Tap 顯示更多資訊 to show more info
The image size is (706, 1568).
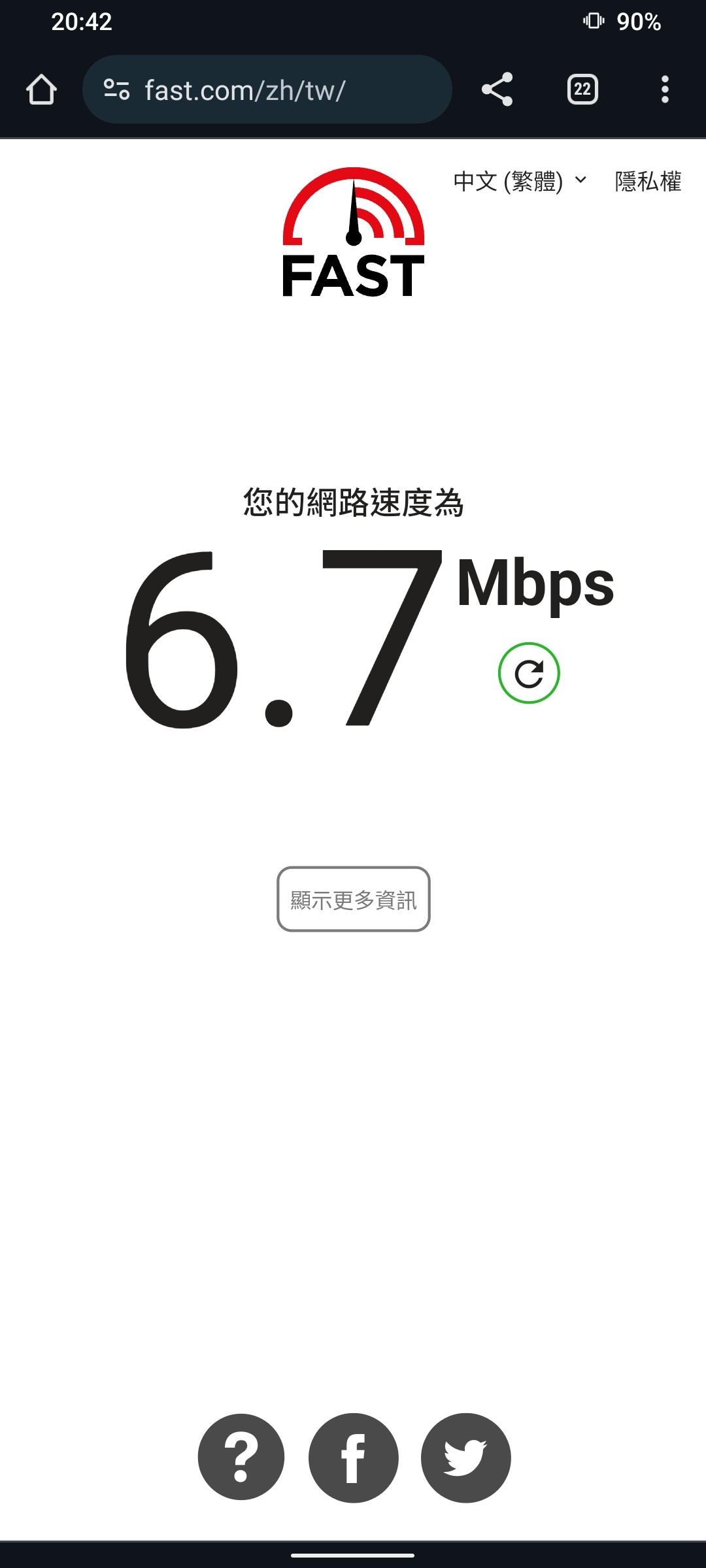tap(354, 900)
